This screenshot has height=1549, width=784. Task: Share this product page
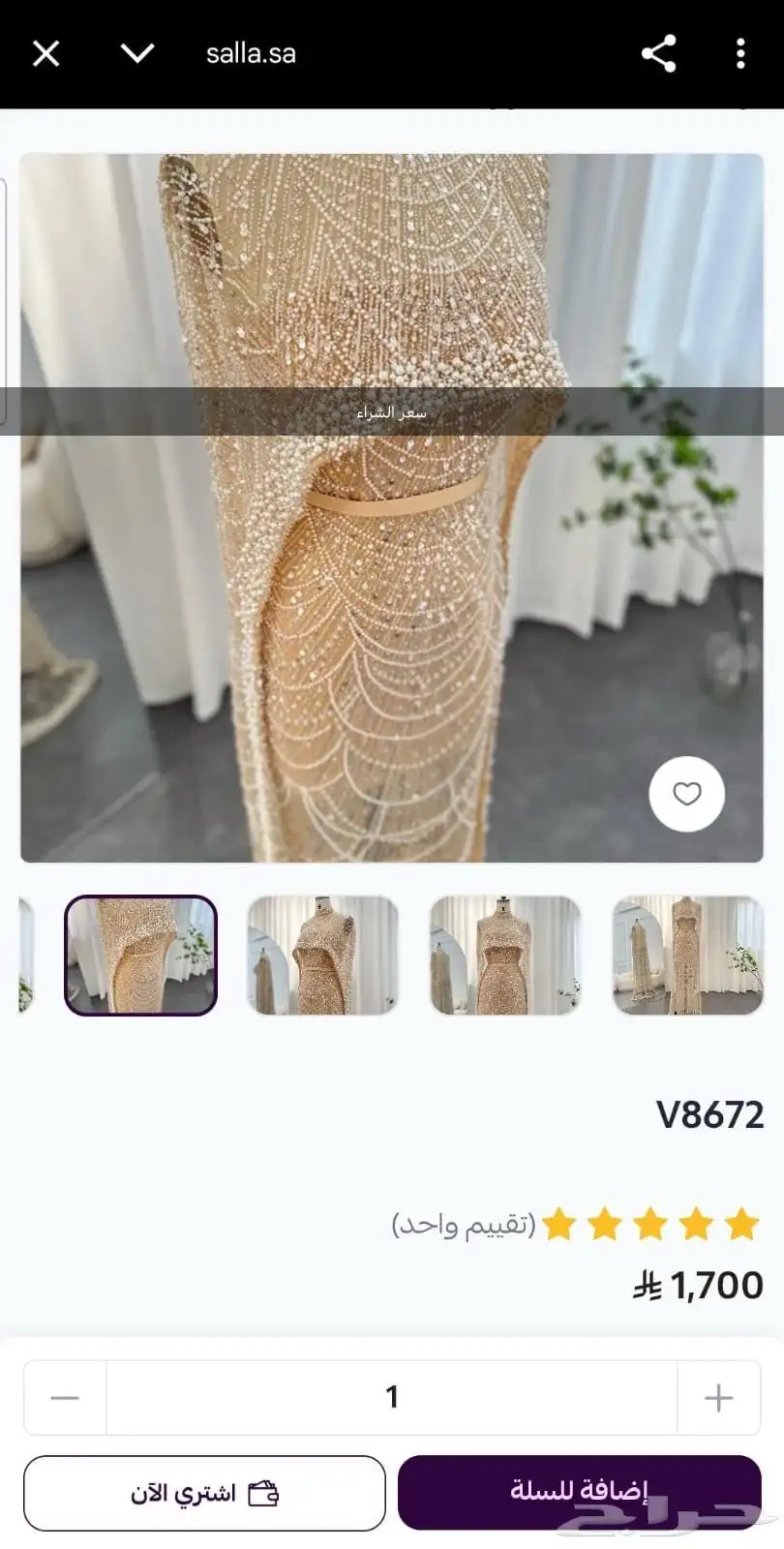click(x=658, y=53)
